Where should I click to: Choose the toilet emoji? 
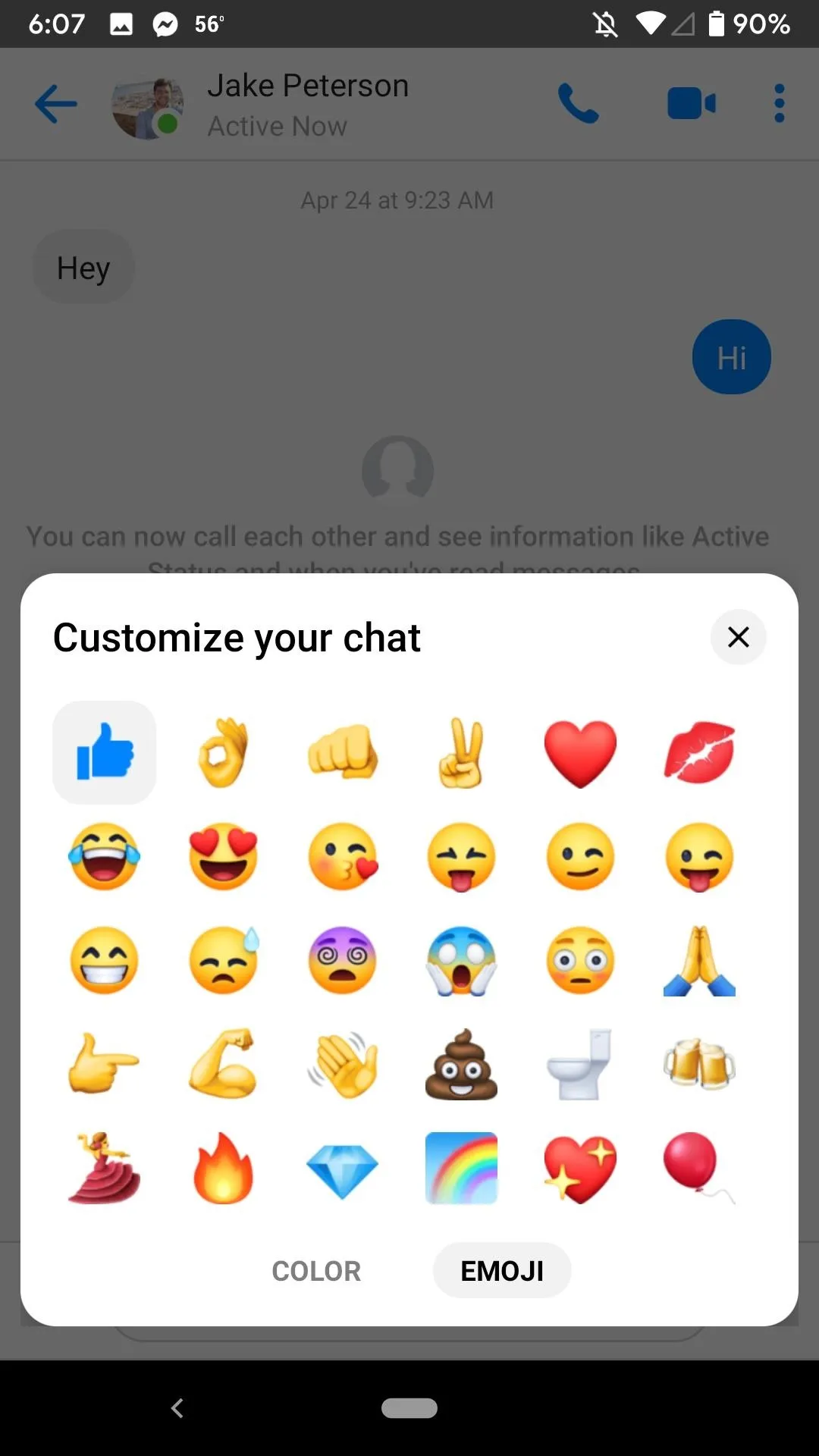click(580, 1065)
